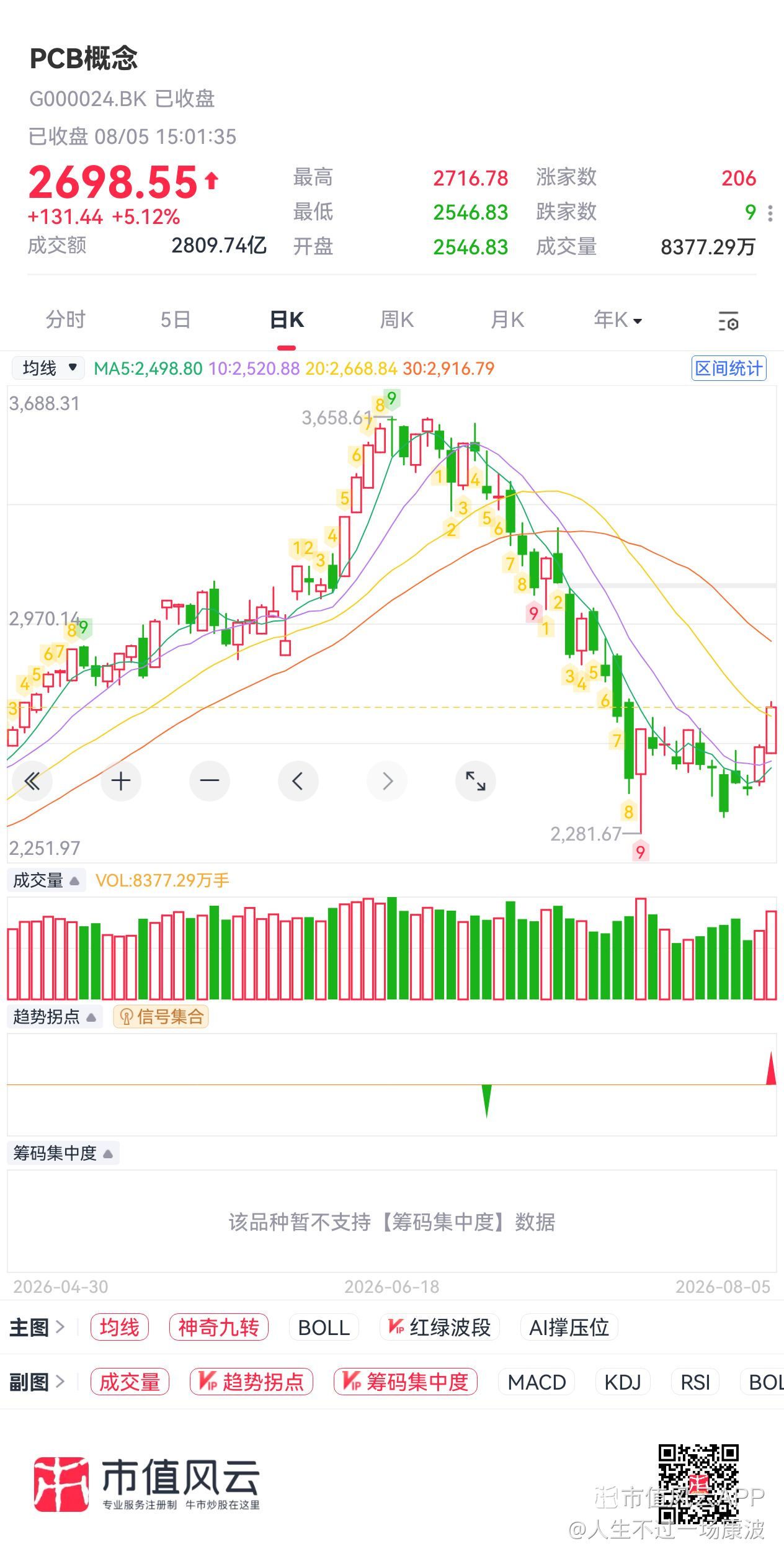This screenshot has width=784, height=1559.
Task: Enable the BOLL main chart indicator
Action: click(324, 1328)
